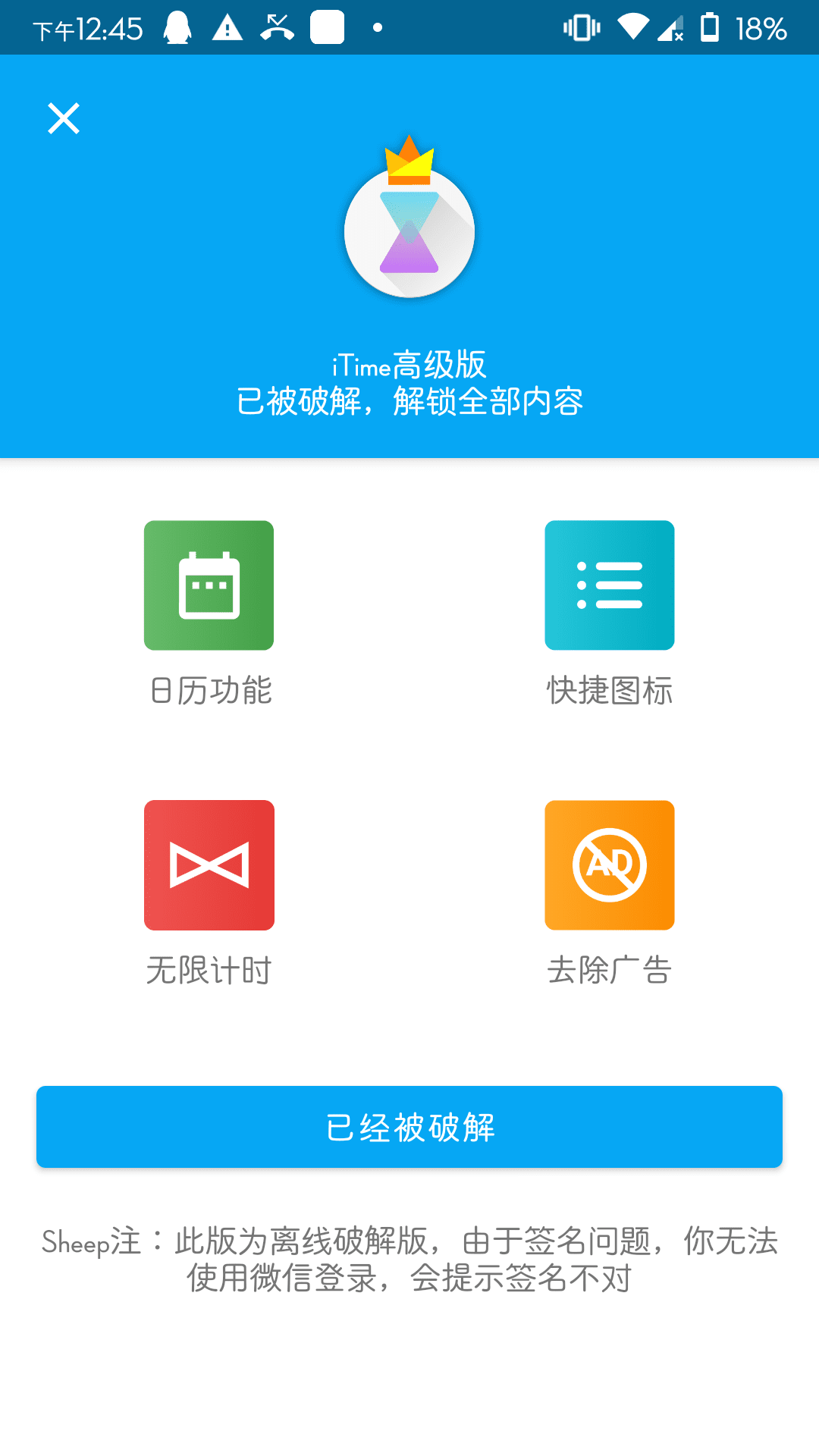The image size is (819, 1456).
Task: Close the iTime premium page
Action: tap(64, 118)
